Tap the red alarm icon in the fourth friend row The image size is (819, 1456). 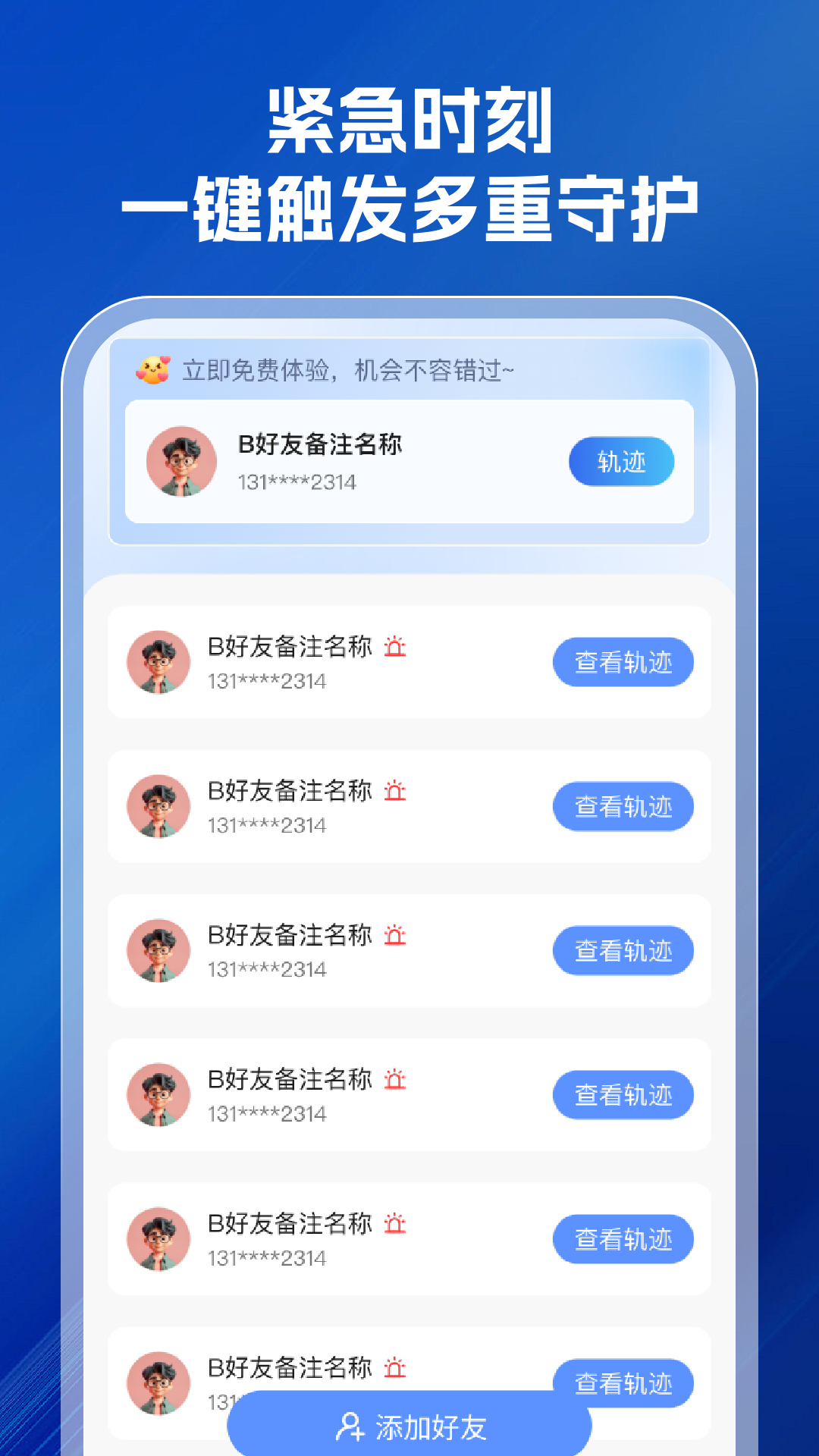[396, 1080]
